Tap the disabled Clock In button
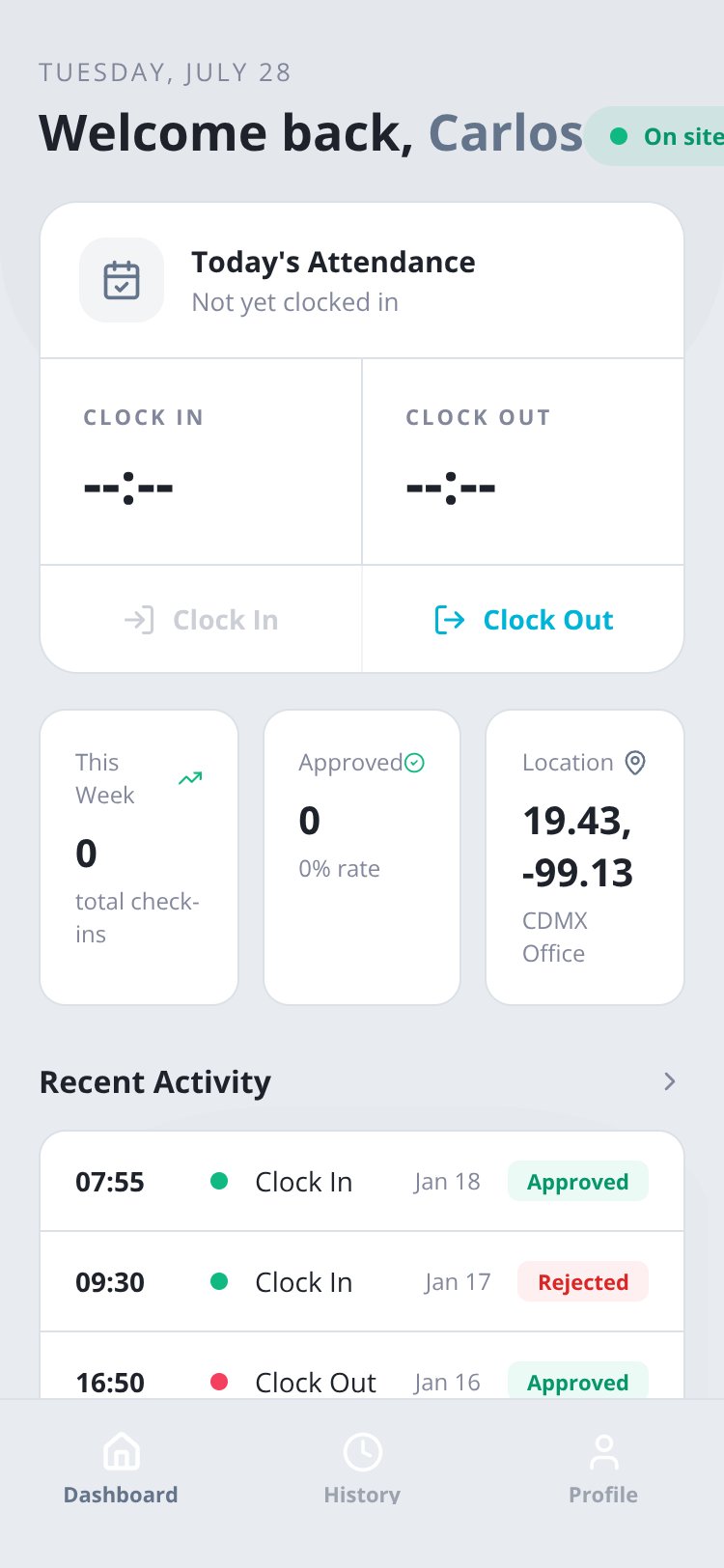 tap(201, 619)
